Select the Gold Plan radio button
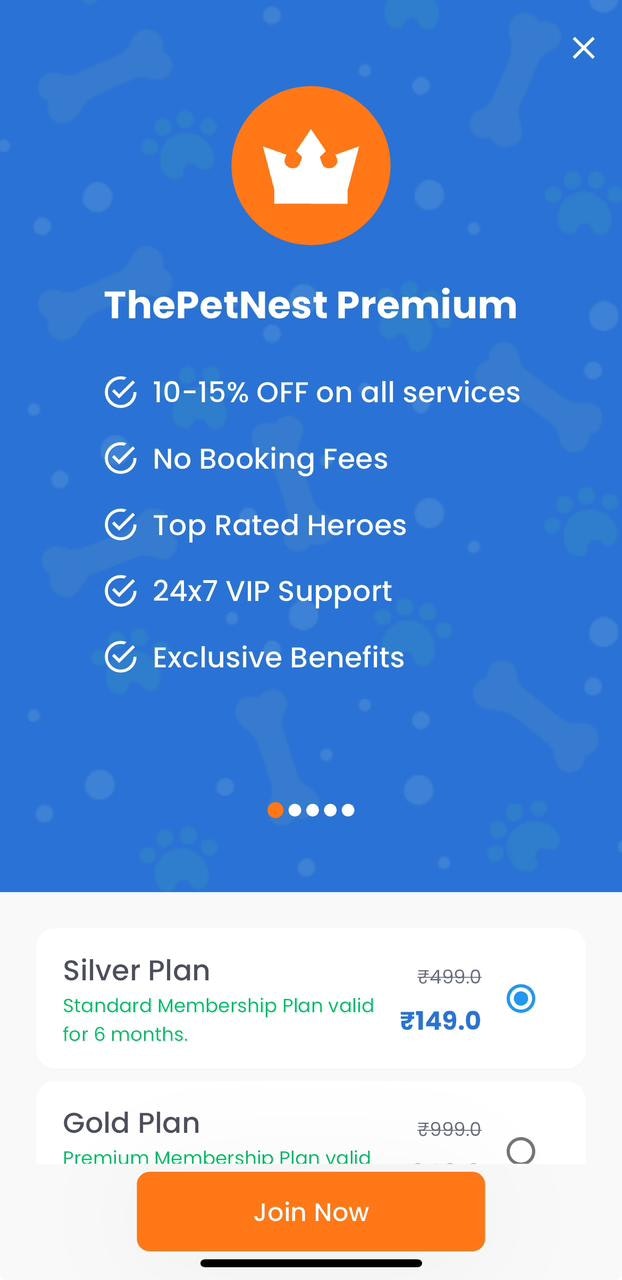This screenshot has height=1280, width=622. click(x=520, y=1150)
